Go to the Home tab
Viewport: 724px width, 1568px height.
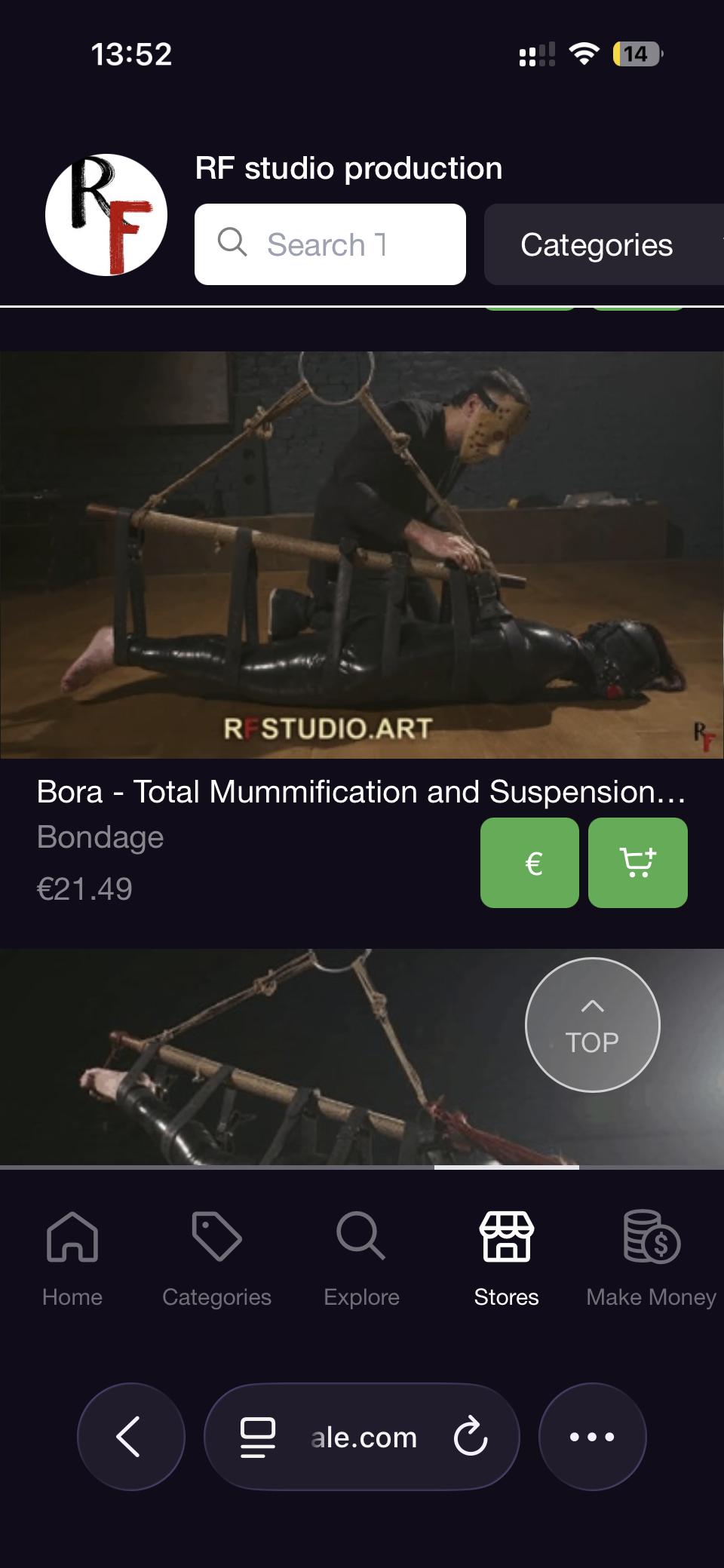pos(72,1259)
